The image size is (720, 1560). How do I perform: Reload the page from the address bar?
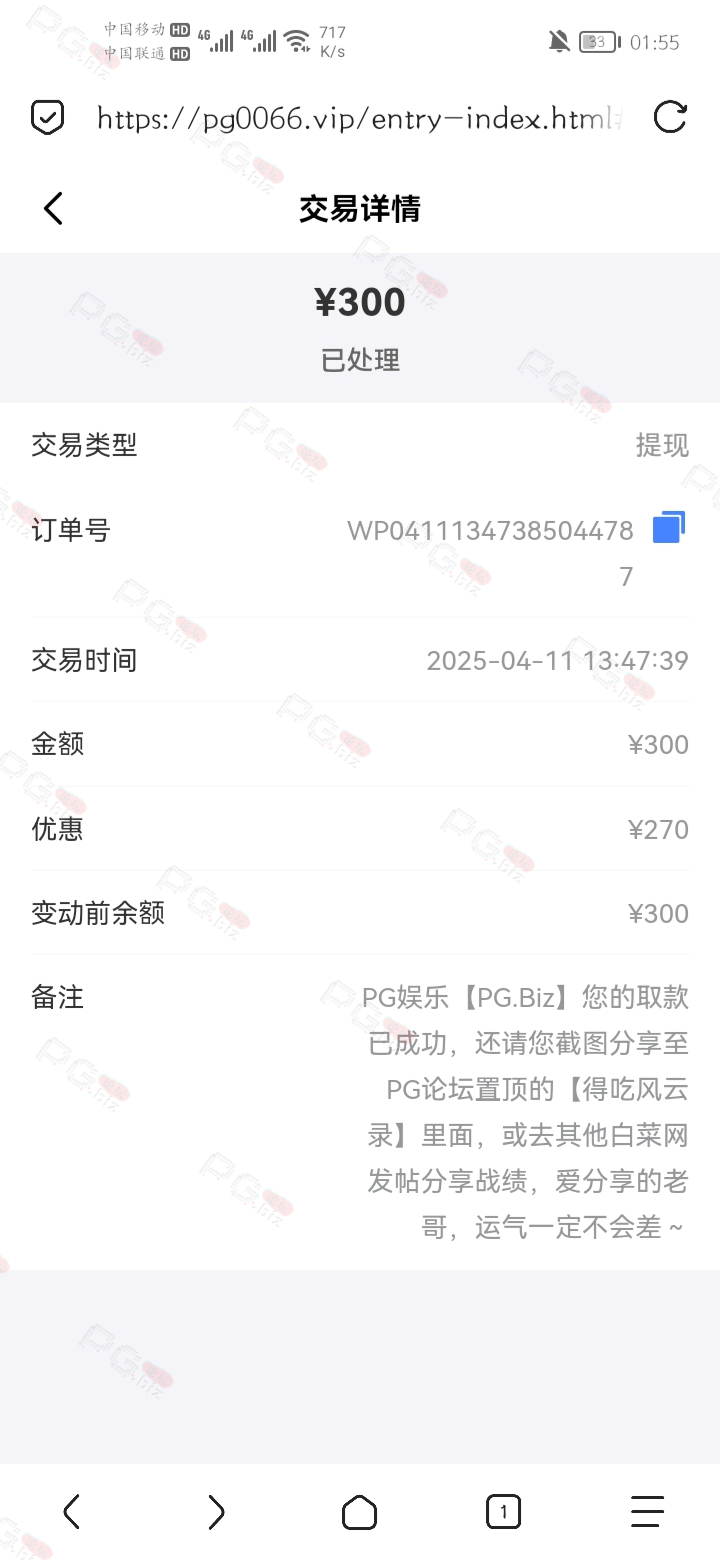pos(670,118)
